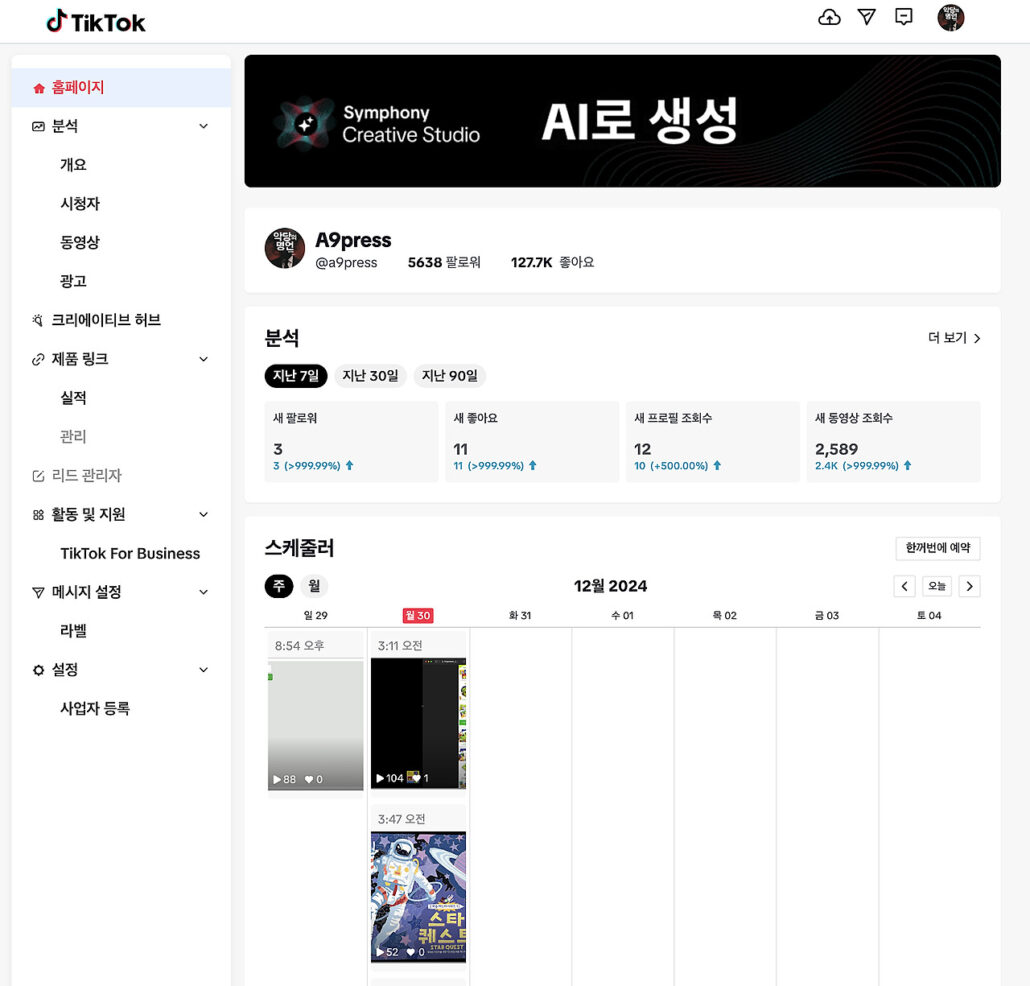Open TikTok For Business

click(130, 553)
